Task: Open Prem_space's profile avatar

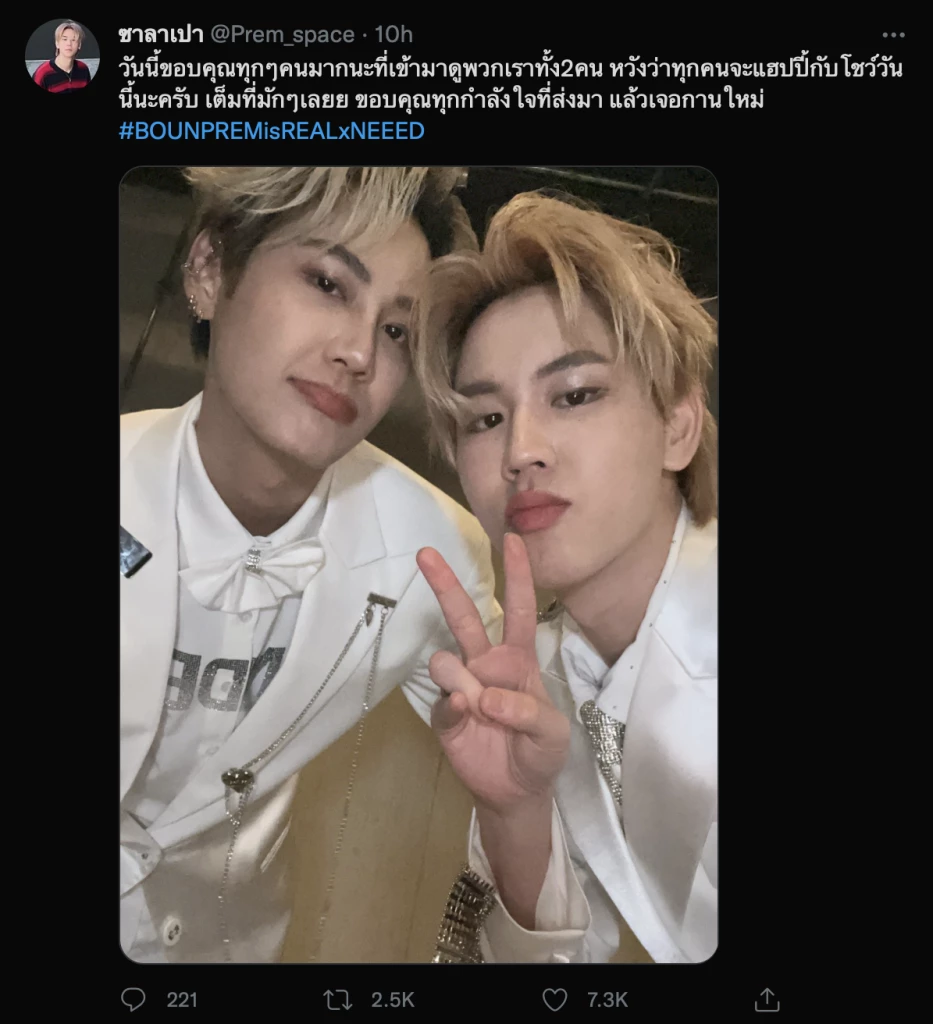Action: click(62, 56)
